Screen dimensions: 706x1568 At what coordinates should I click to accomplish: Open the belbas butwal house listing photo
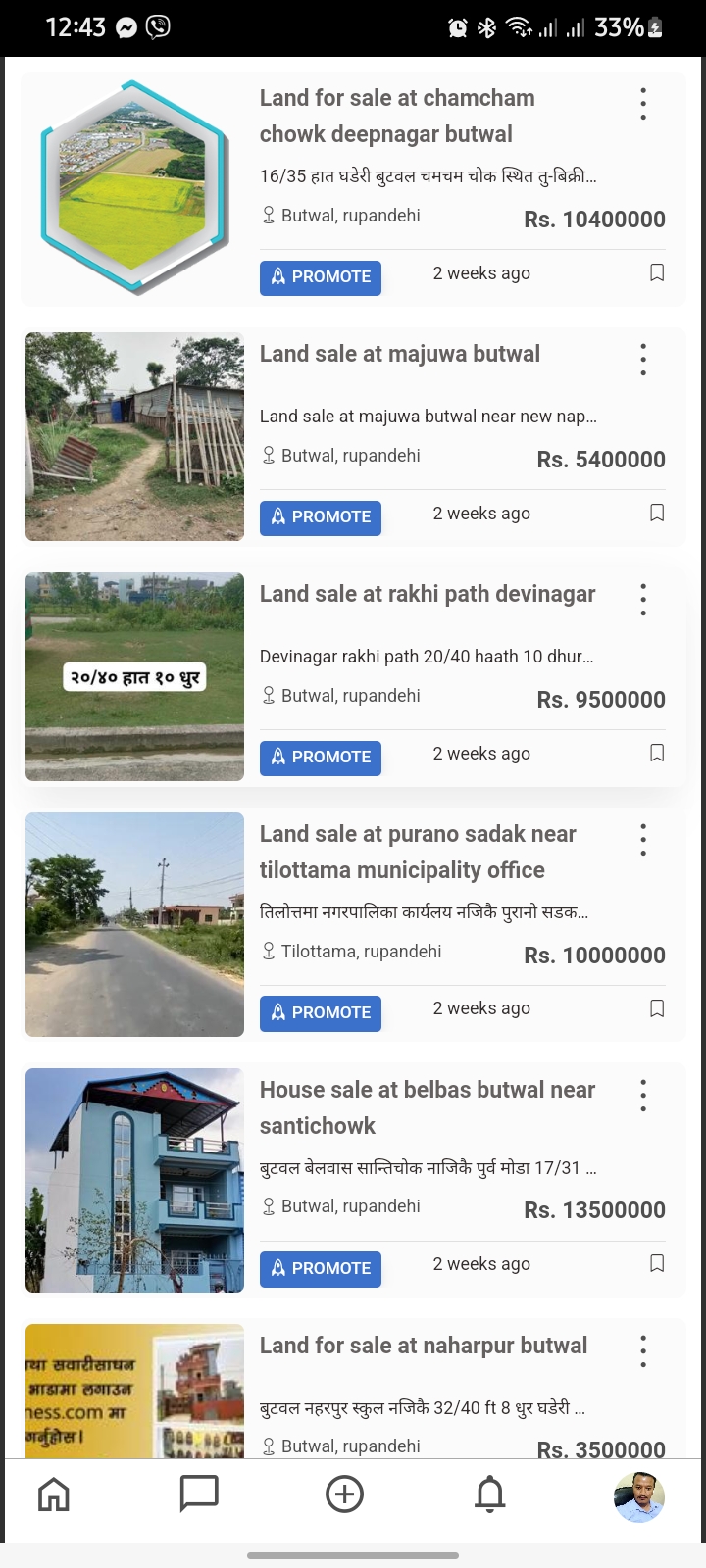click(x=134, y=1180)
